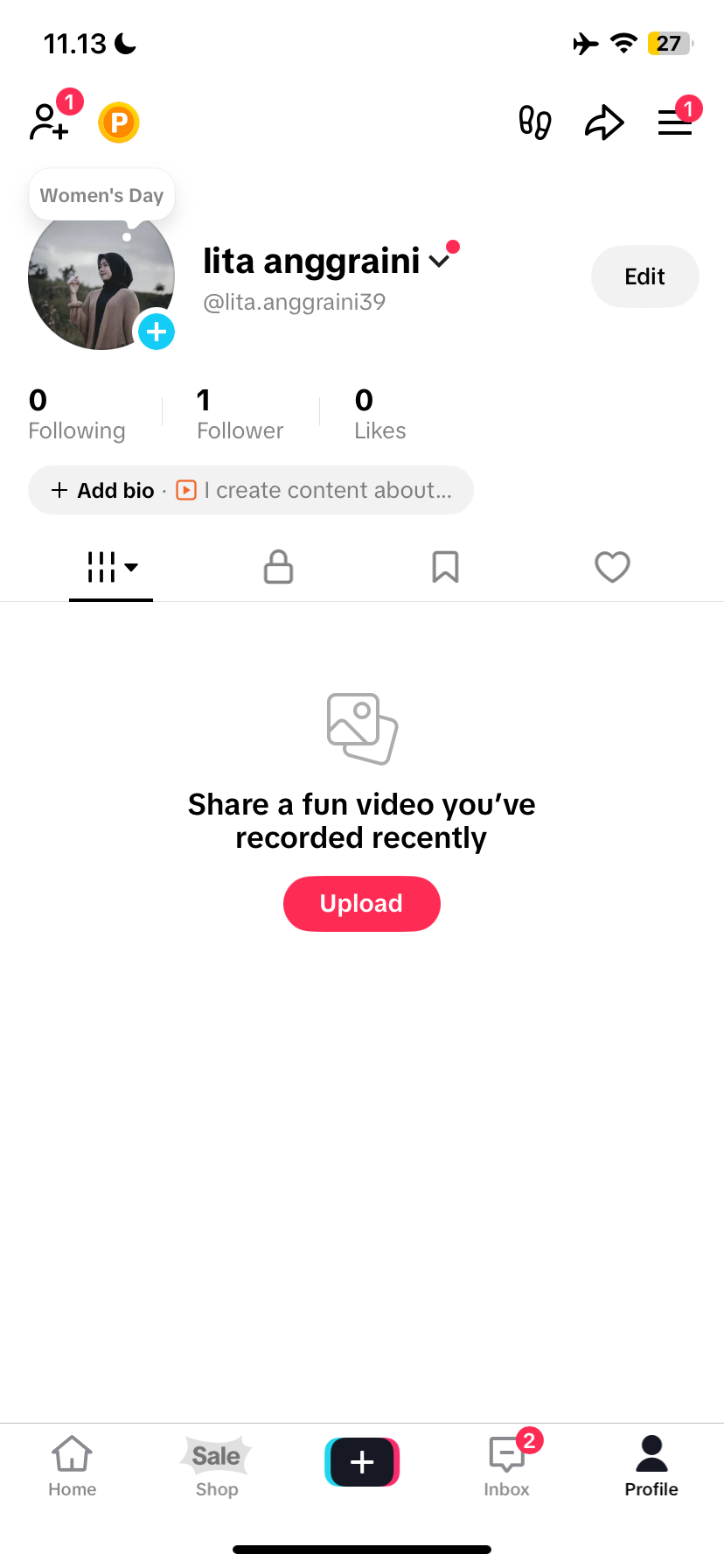
Task: Go to the Home tab
Action: point(72,1466)
